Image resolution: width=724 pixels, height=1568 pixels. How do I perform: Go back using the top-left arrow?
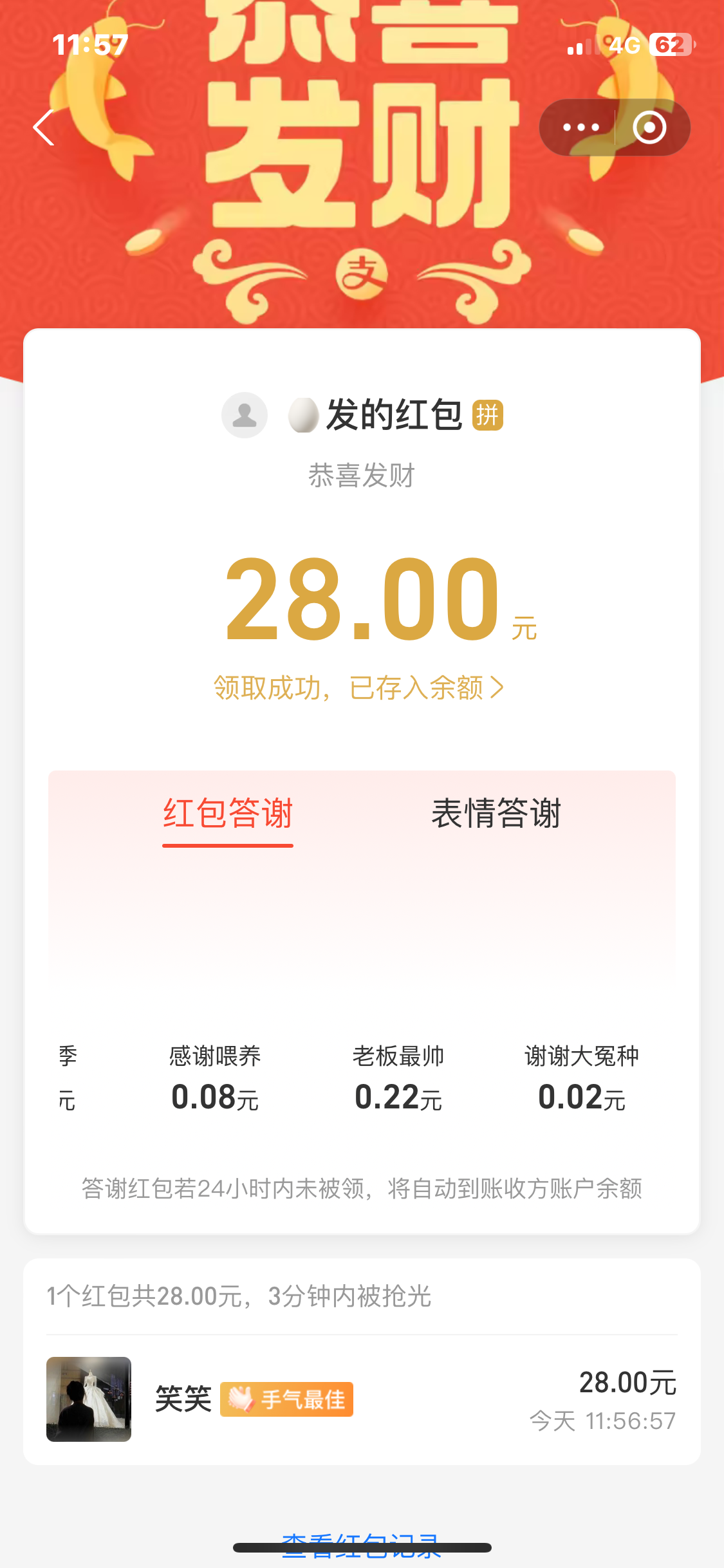(x=44, y=127)
